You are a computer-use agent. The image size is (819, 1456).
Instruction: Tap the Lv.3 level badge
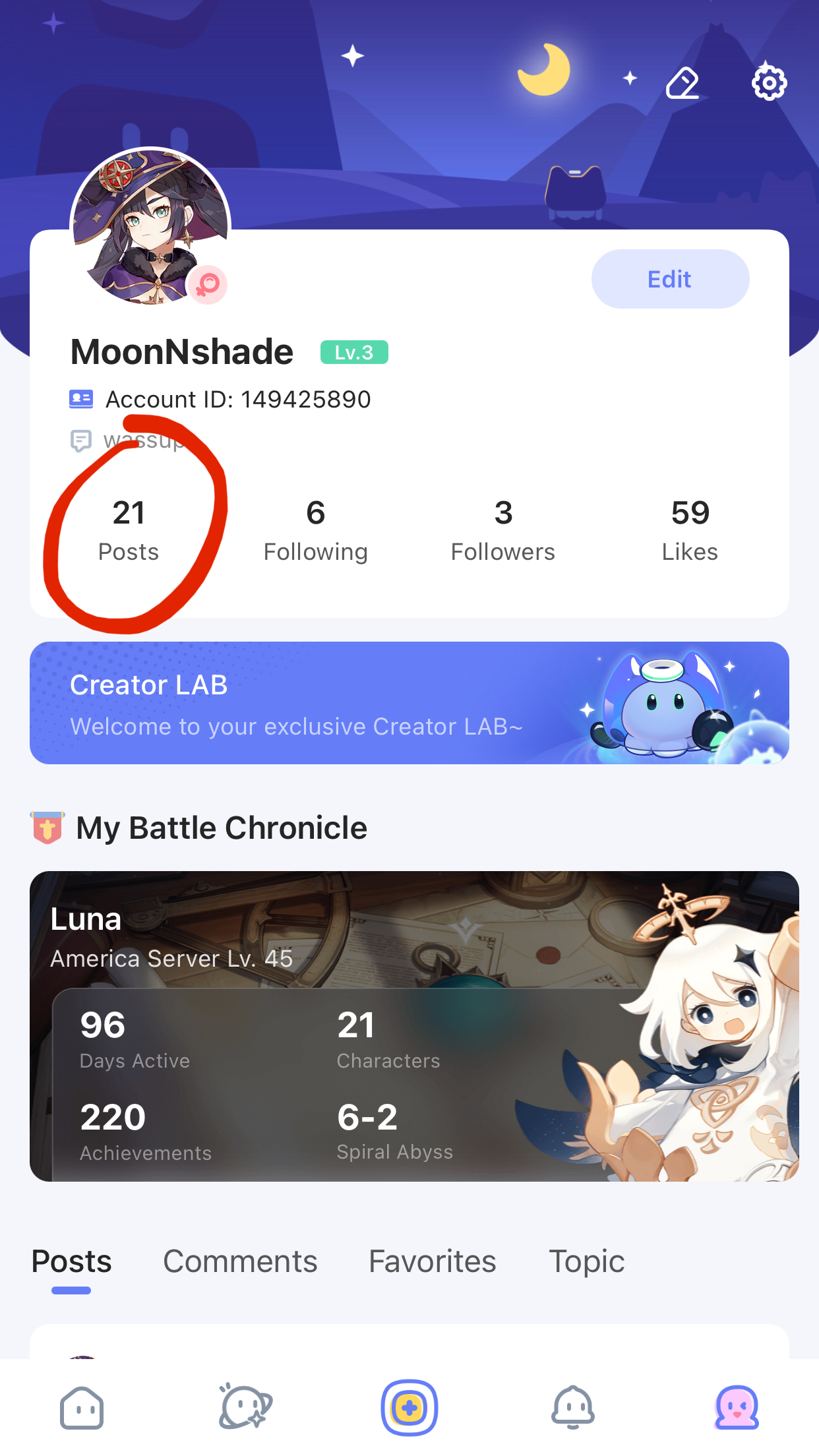pyautogui.click(x=354, y=352)
